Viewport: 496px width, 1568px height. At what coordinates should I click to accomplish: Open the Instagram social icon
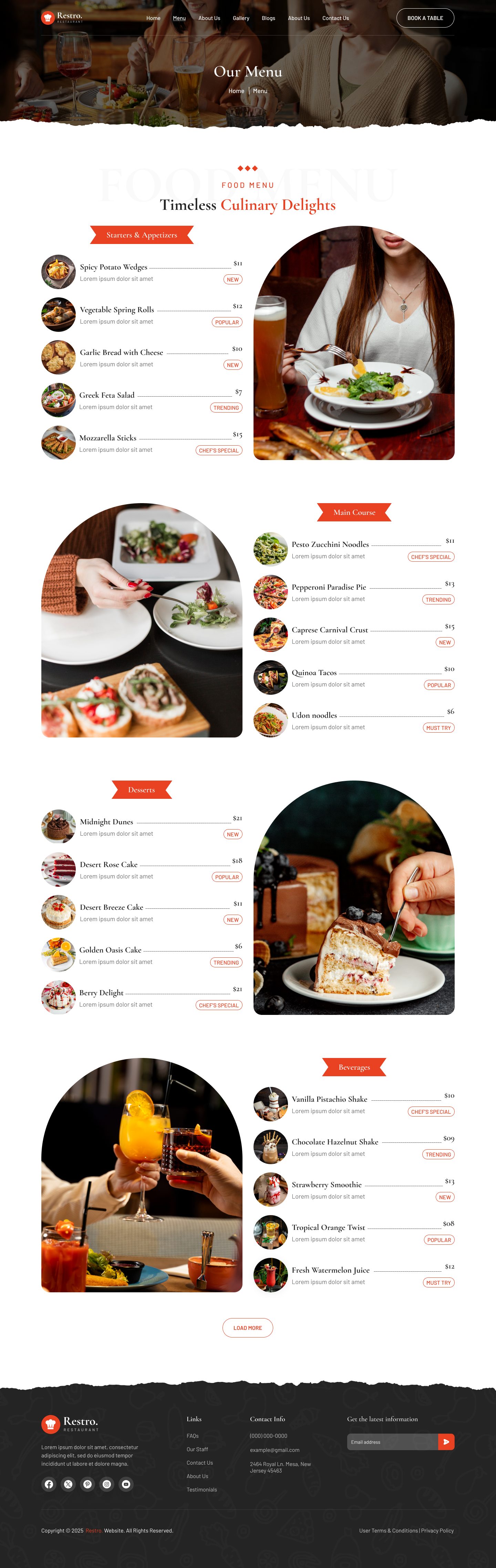tap(106, 1484)
